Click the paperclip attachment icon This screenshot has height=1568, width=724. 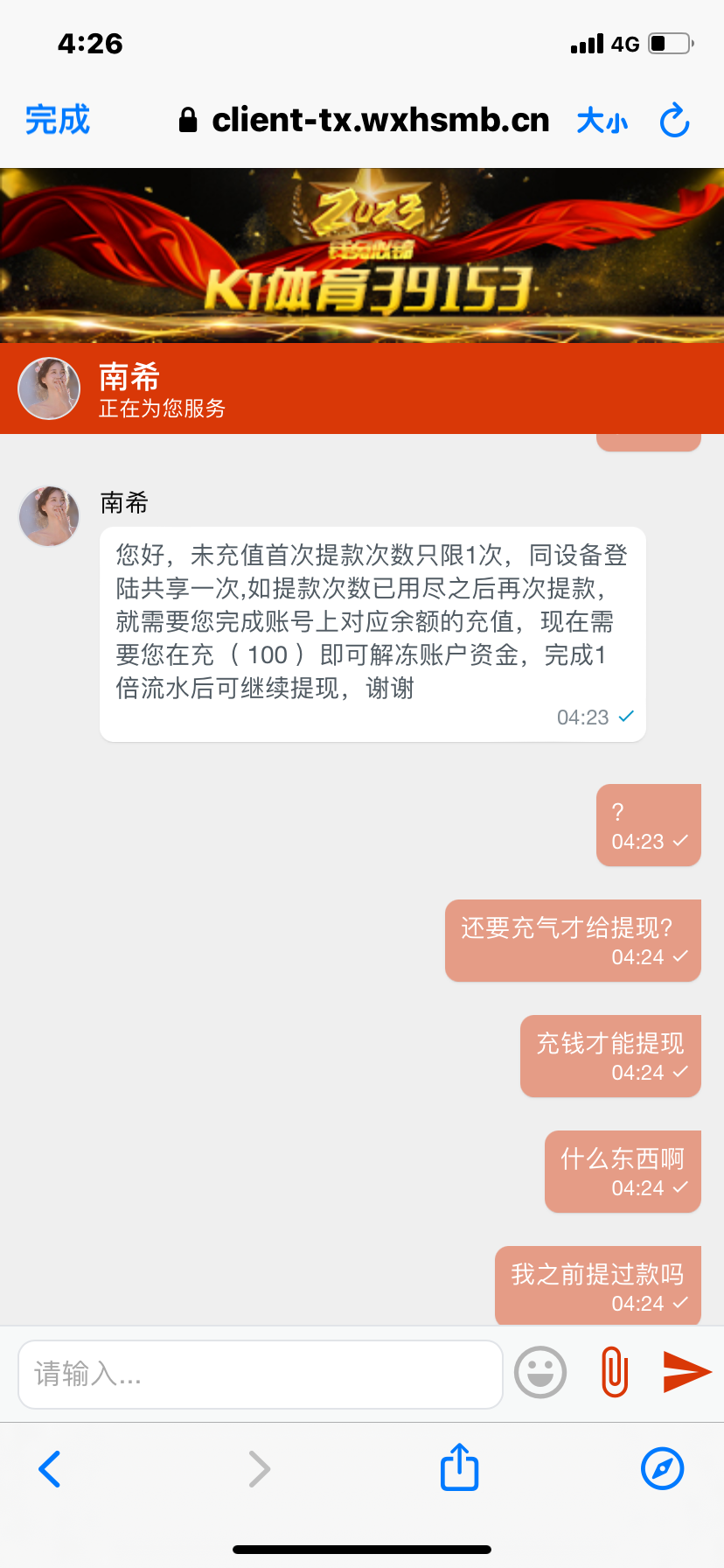tap(613, 1371)
